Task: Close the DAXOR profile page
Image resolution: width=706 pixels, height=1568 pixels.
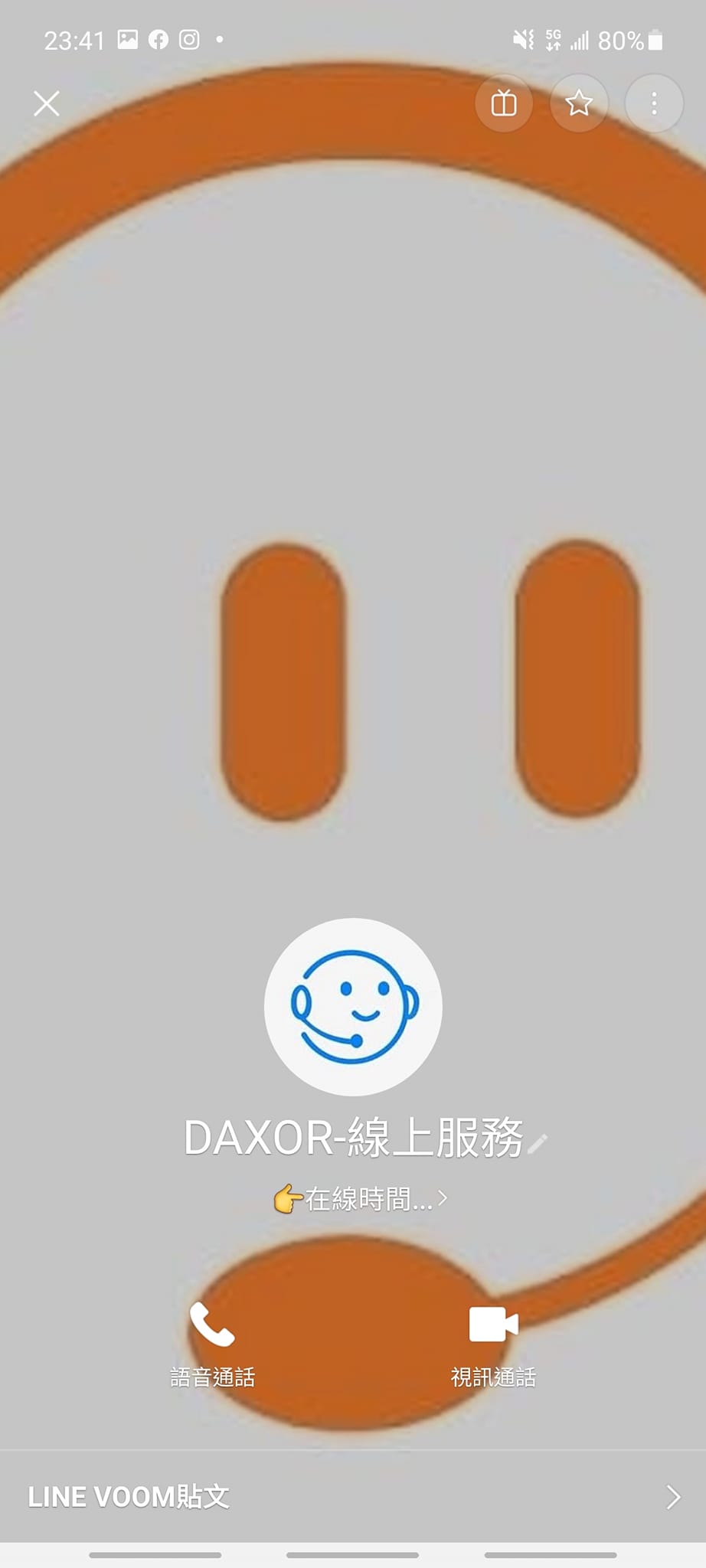Action: pyautogui.click(x=47, y=103)
